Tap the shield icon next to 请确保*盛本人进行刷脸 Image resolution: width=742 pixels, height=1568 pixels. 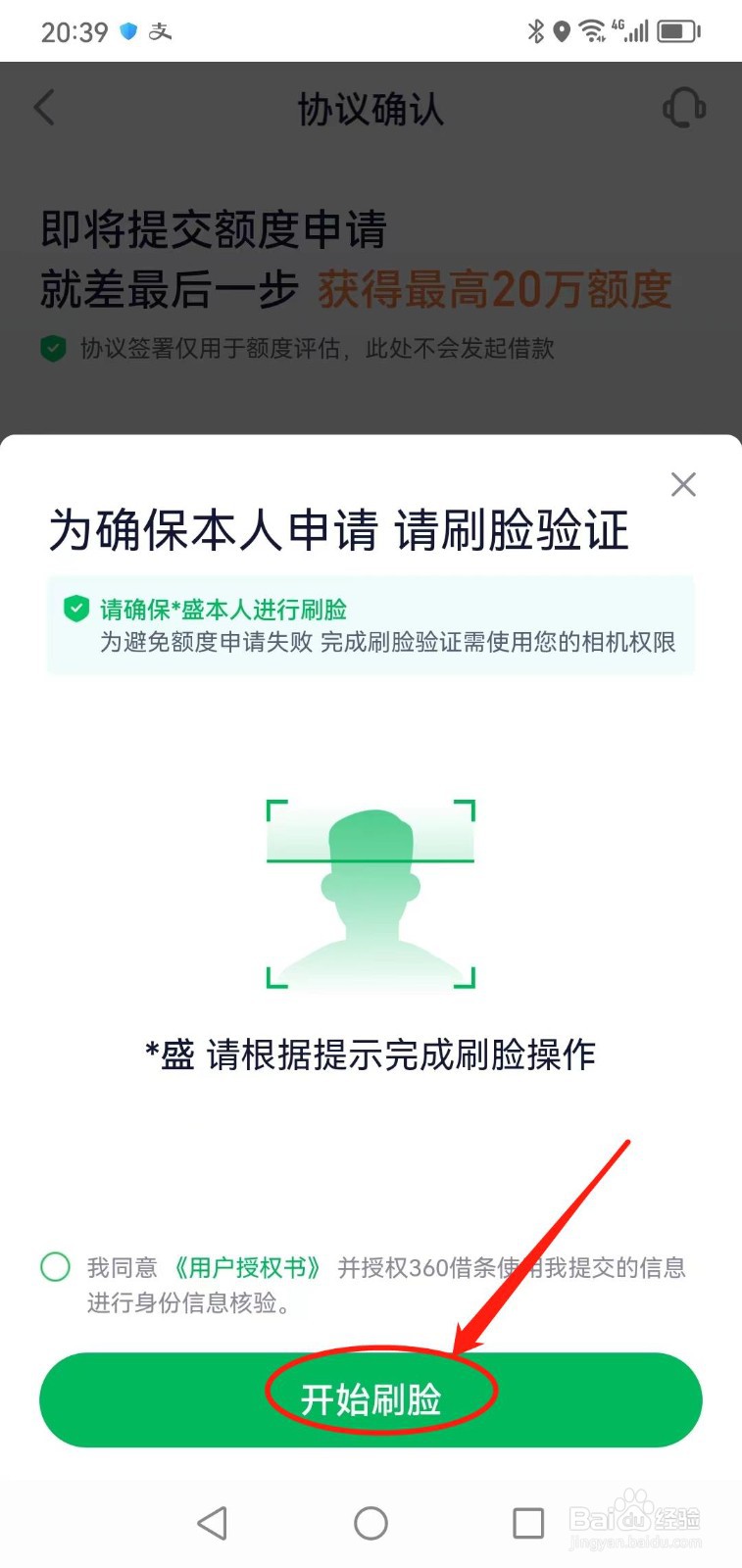tap(76, 609)
